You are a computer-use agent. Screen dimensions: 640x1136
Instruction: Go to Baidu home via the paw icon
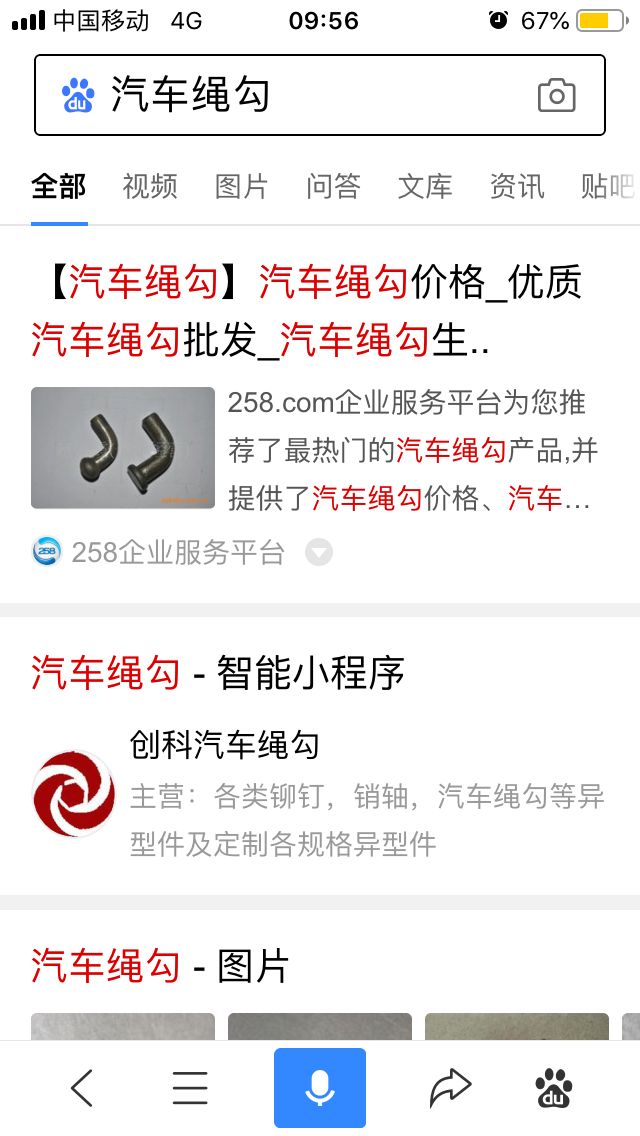pyautogui.click(x=553, y=1088)
